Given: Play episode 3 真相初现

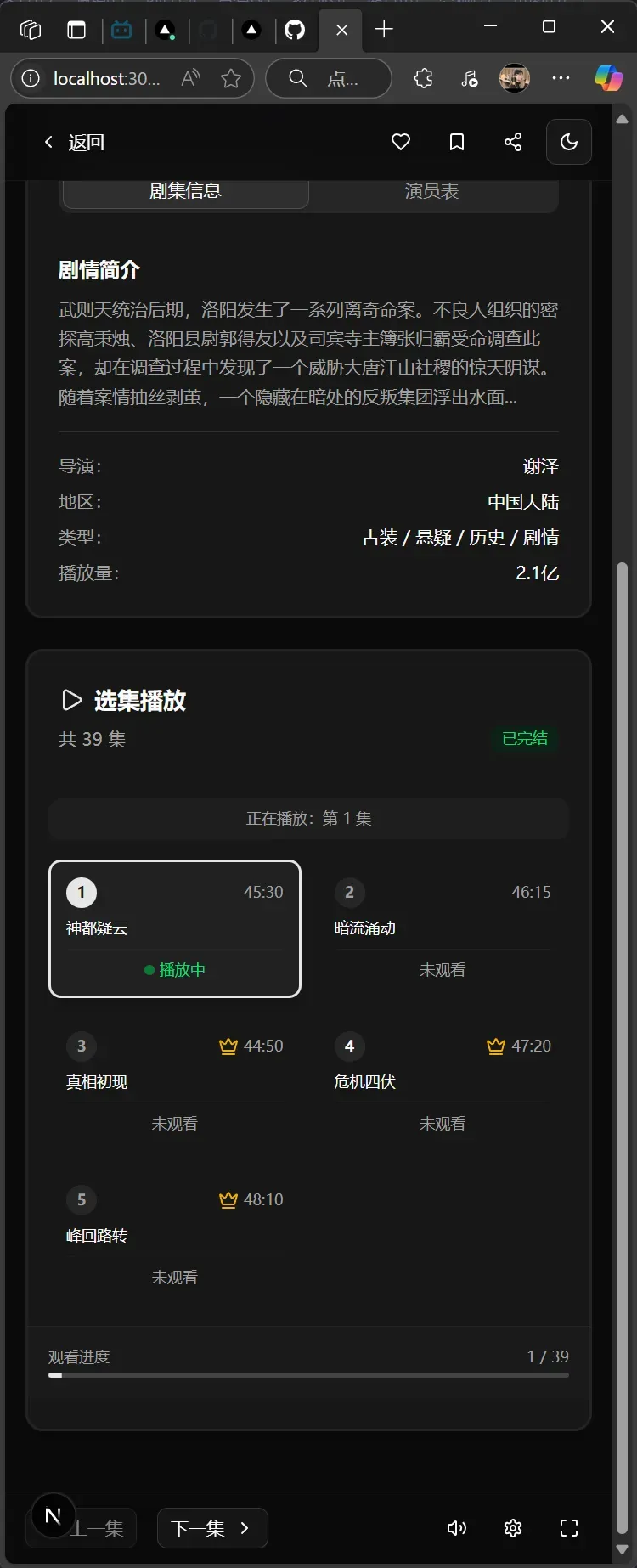Looking at the screenshot, I should 175,1081.
